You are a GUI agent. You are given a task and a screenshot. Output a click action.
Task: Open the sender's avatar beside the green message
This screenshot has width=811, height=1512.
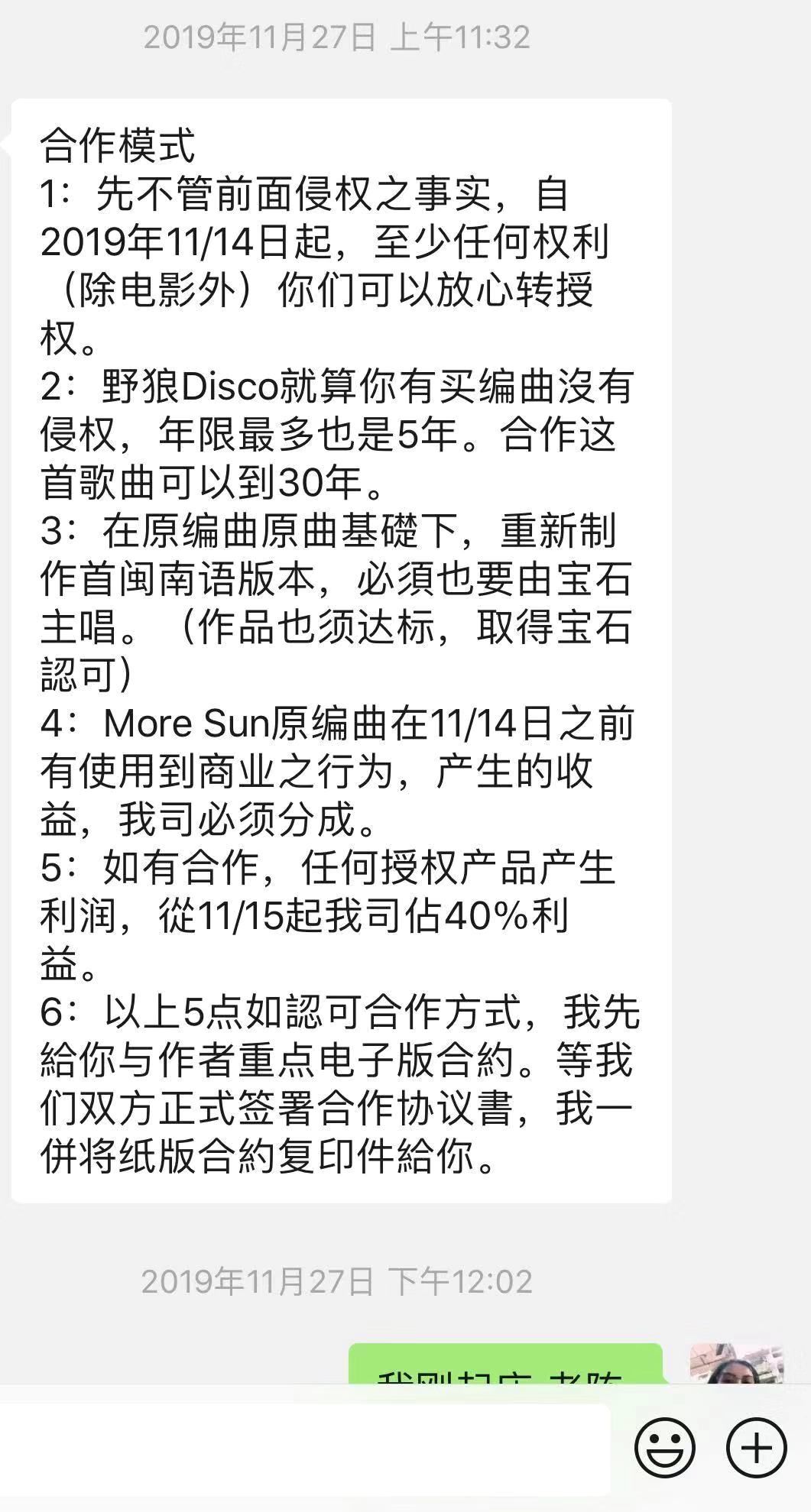(x=737, y=1365)
